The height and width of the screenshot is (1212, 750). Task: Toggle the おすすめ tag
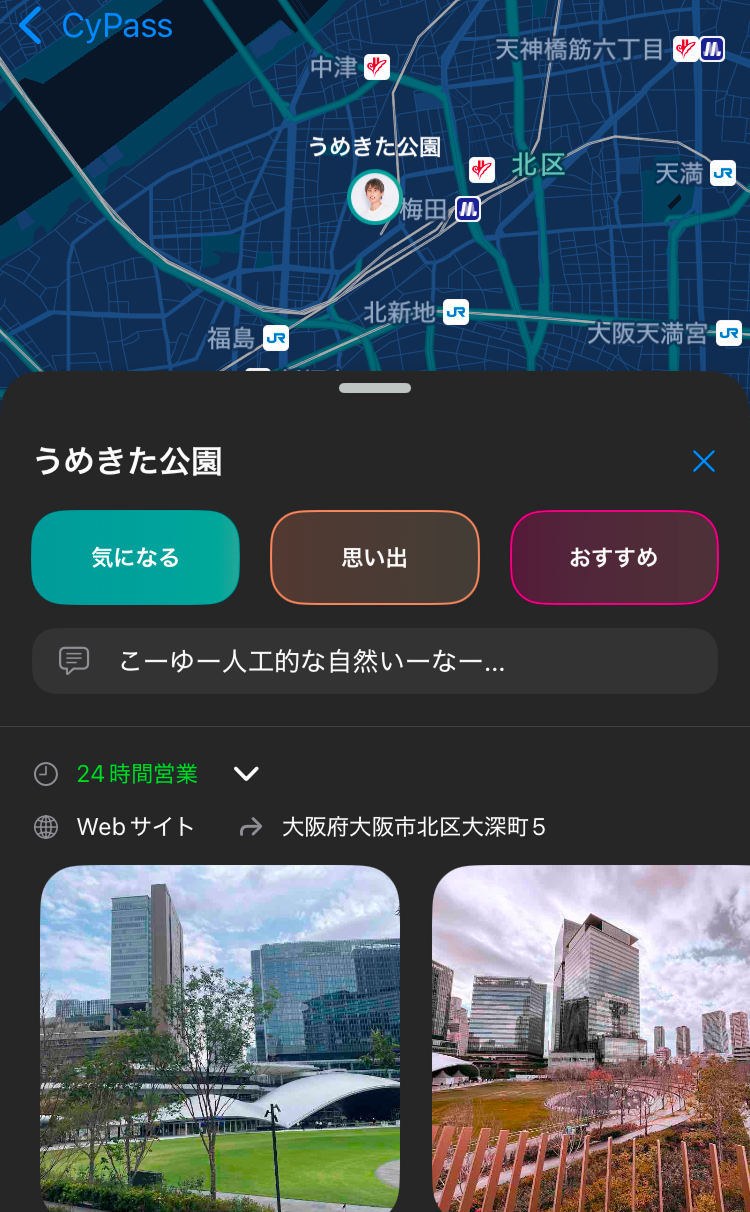(614, 557)
